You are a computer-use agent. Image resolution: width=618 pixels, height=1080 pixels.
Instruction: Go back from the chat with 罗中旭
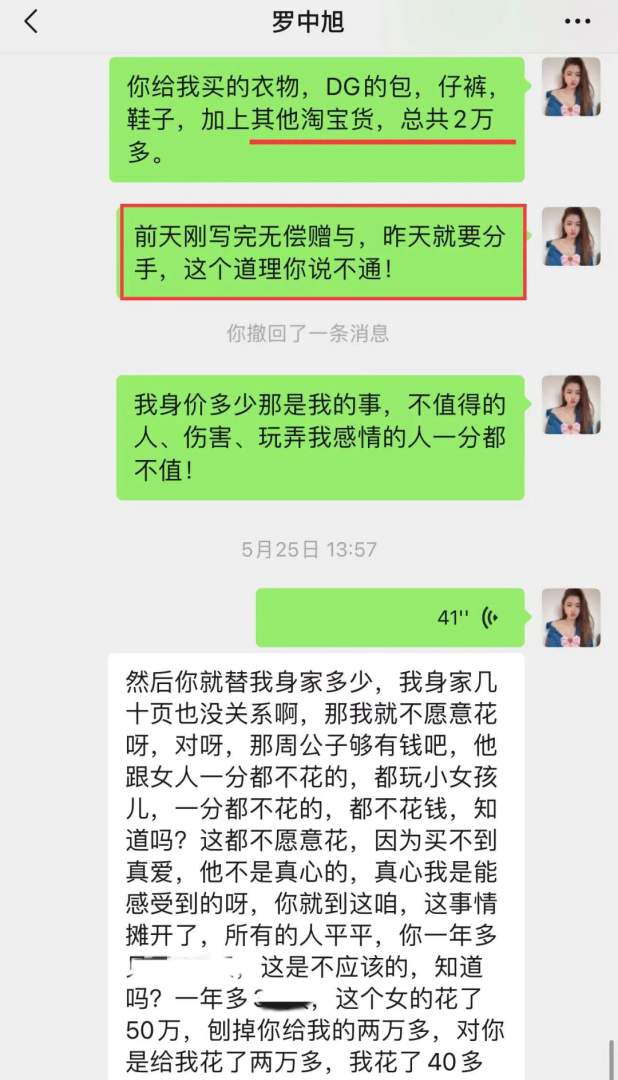coord(31,22)
